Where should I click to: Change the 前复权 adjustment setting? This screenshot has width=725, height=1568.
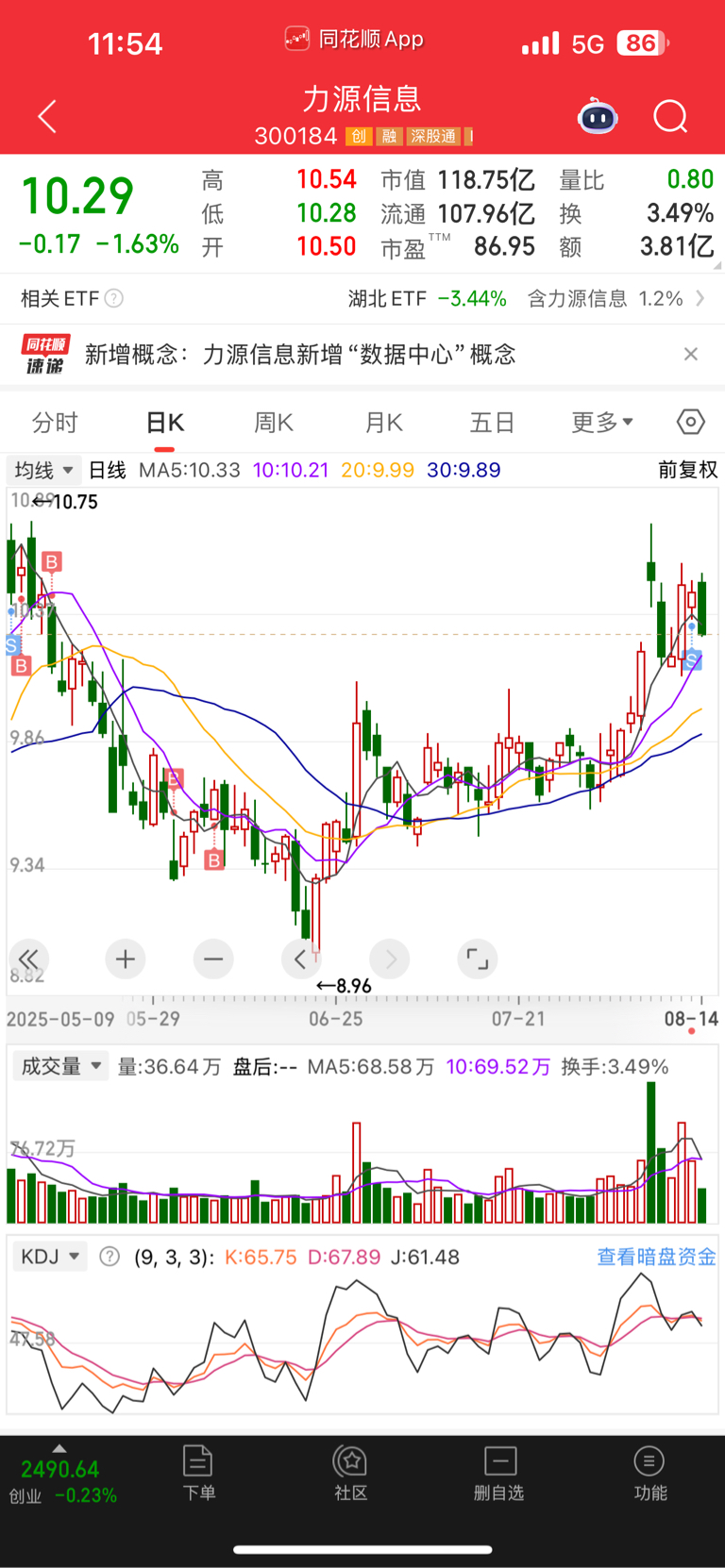click(x=687, y=470)
